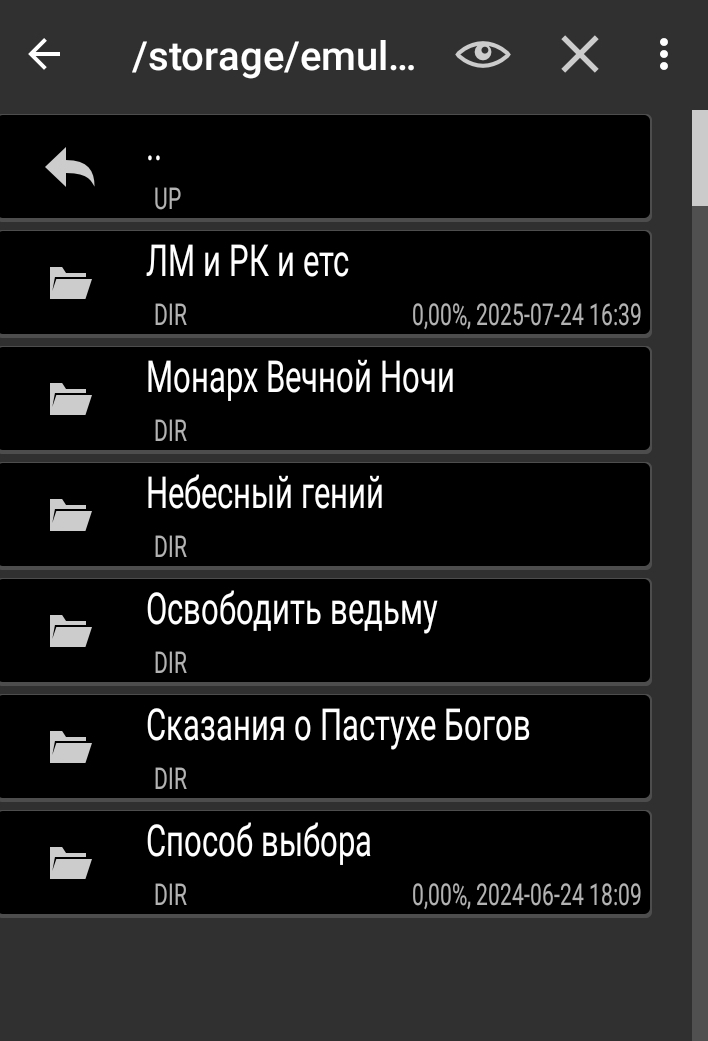Go up to the parent directory
The width and height of the screenshot is (708, 1041).
point(325,168)
